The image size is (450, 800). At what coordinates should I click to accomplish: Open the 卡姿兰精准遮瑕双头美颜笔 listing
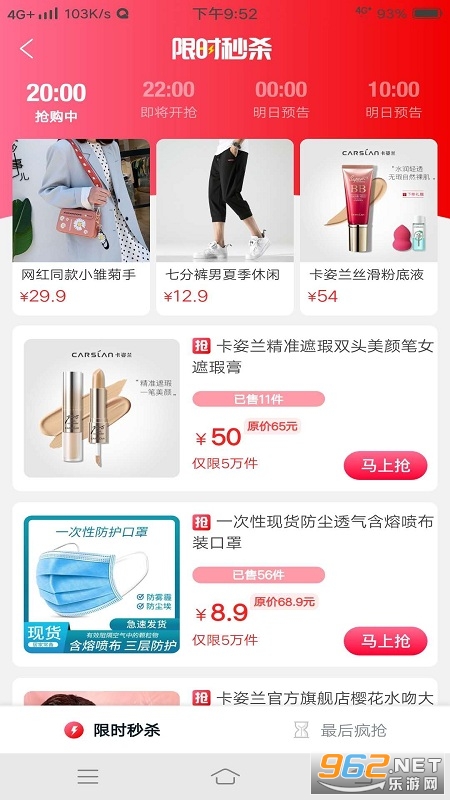point(225,409)
